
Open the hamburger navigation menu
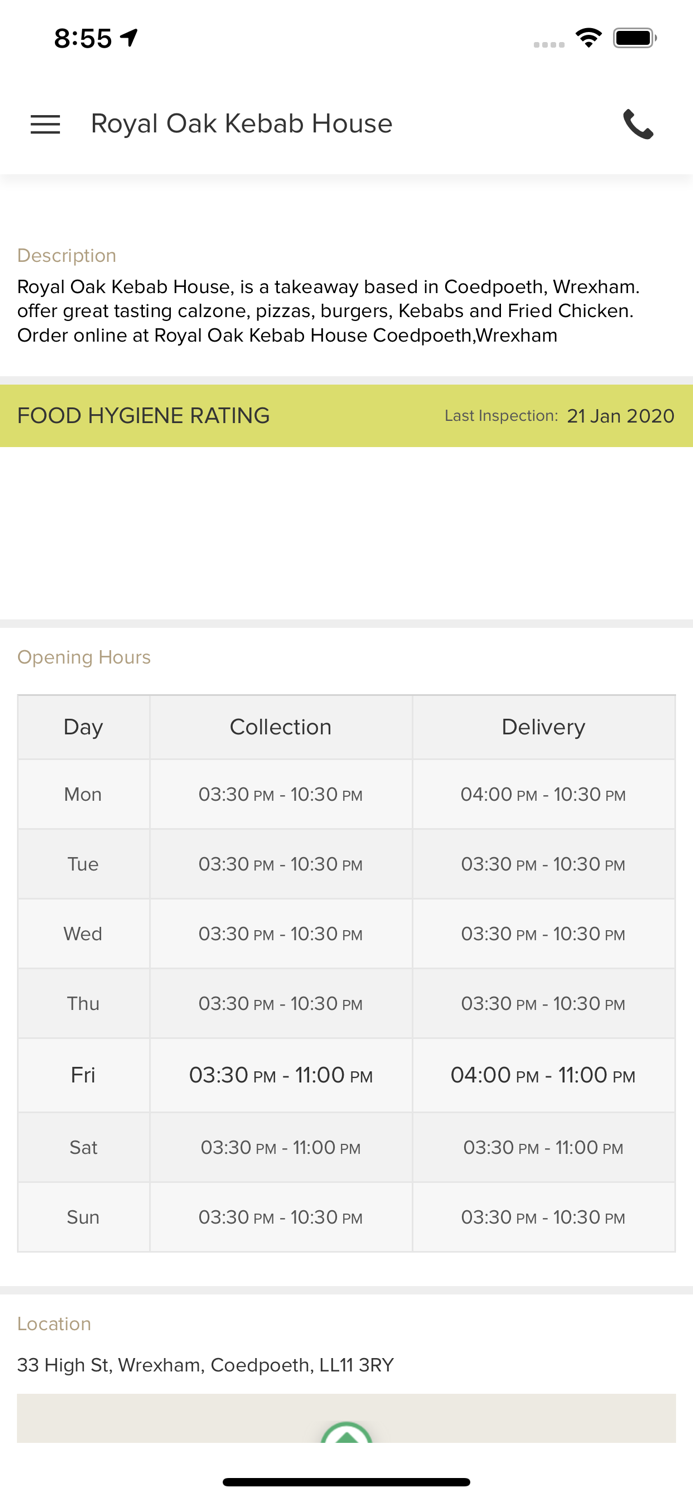pyautogui.click(x=45, y=124)
